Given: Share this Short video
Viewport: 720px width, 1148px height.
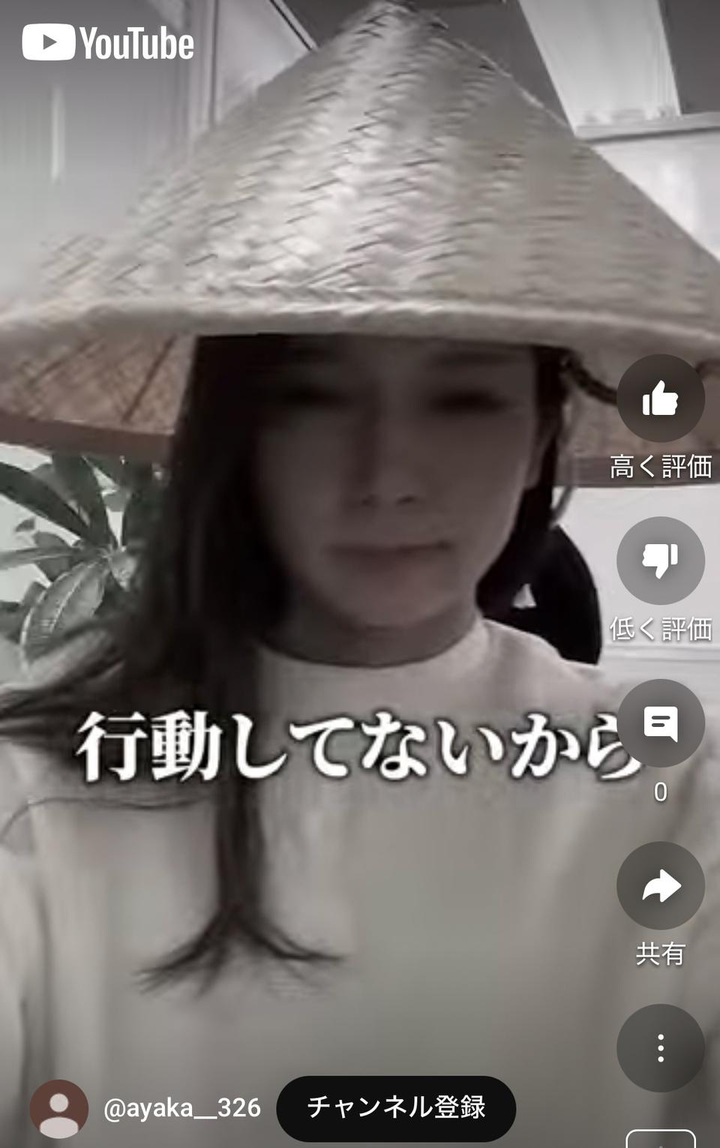Looking at the screenshot, I should pos(660,886).
